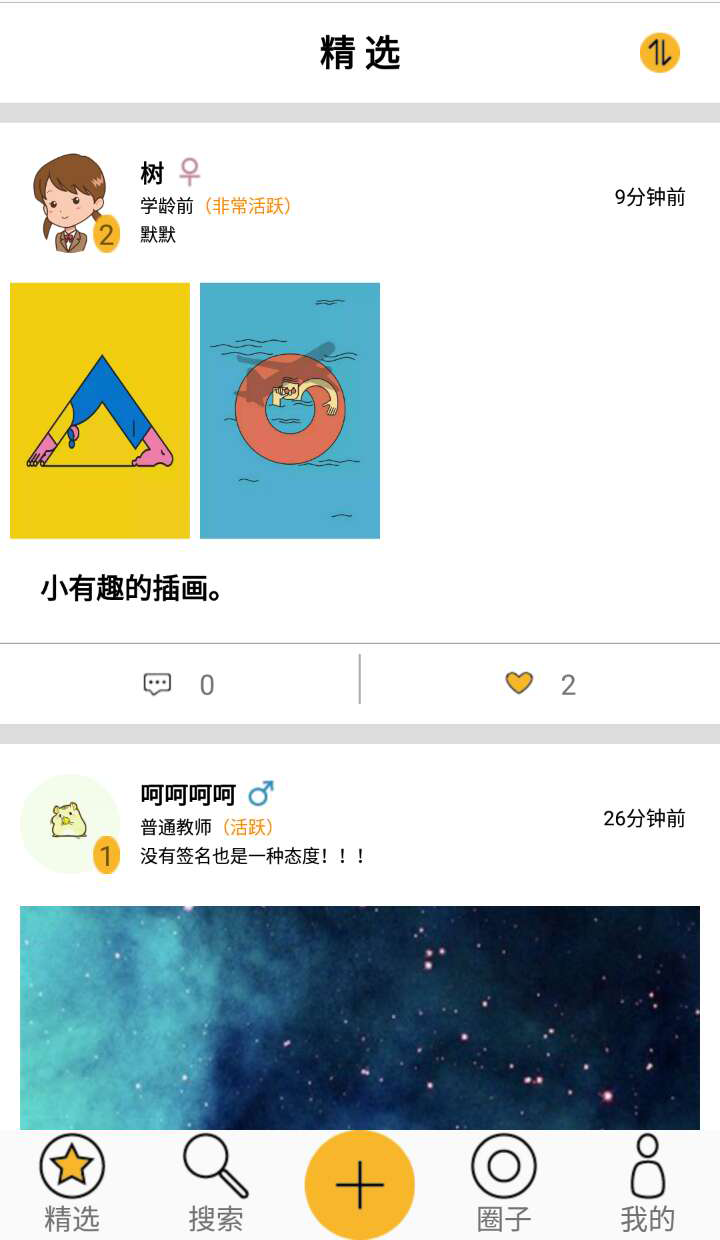The width and height of the screenshot is (720, 1240).
Task: Open the starry sky image in 呵呵呵呵's post
Action: (x=360, y=1017)
